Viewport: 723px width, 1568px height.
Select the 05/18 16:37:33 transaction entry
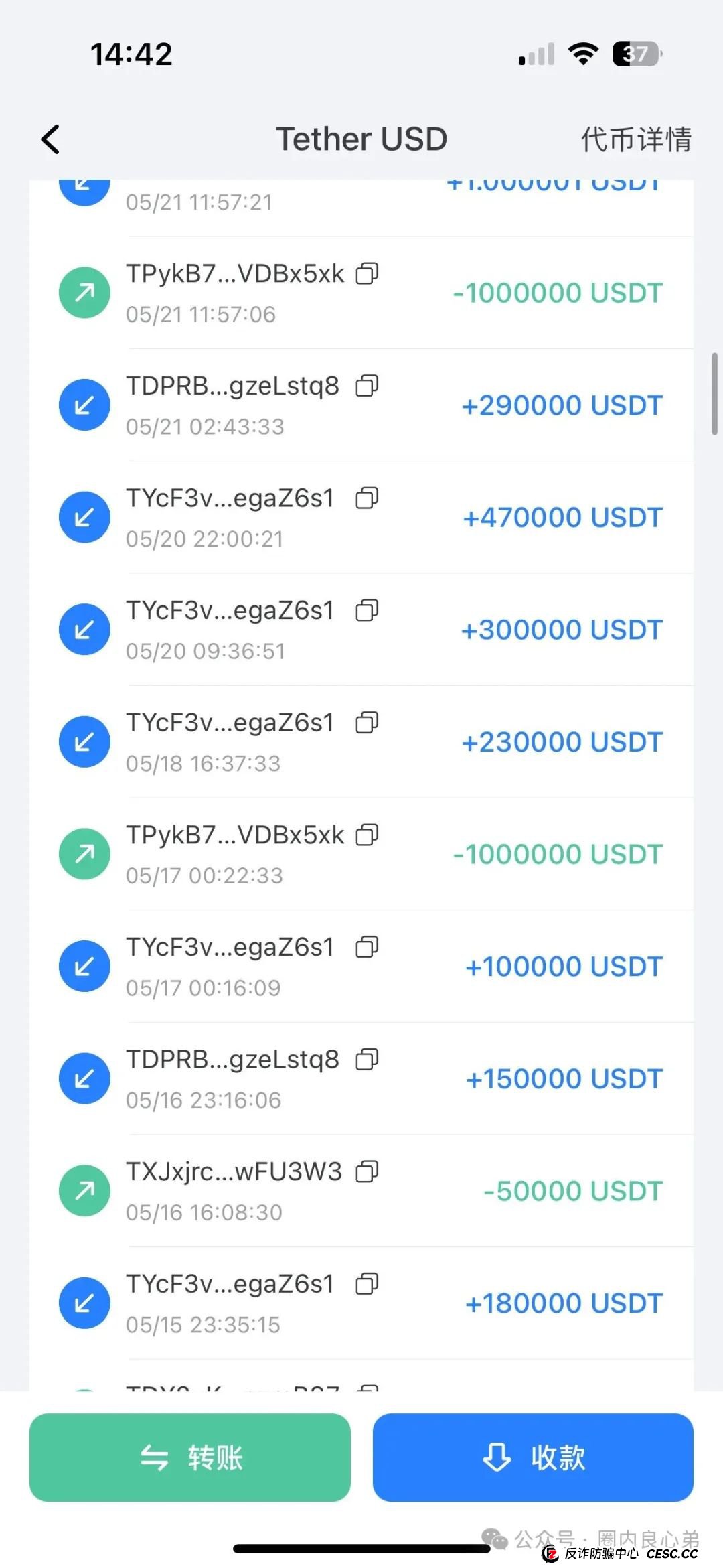pos(361,741)
